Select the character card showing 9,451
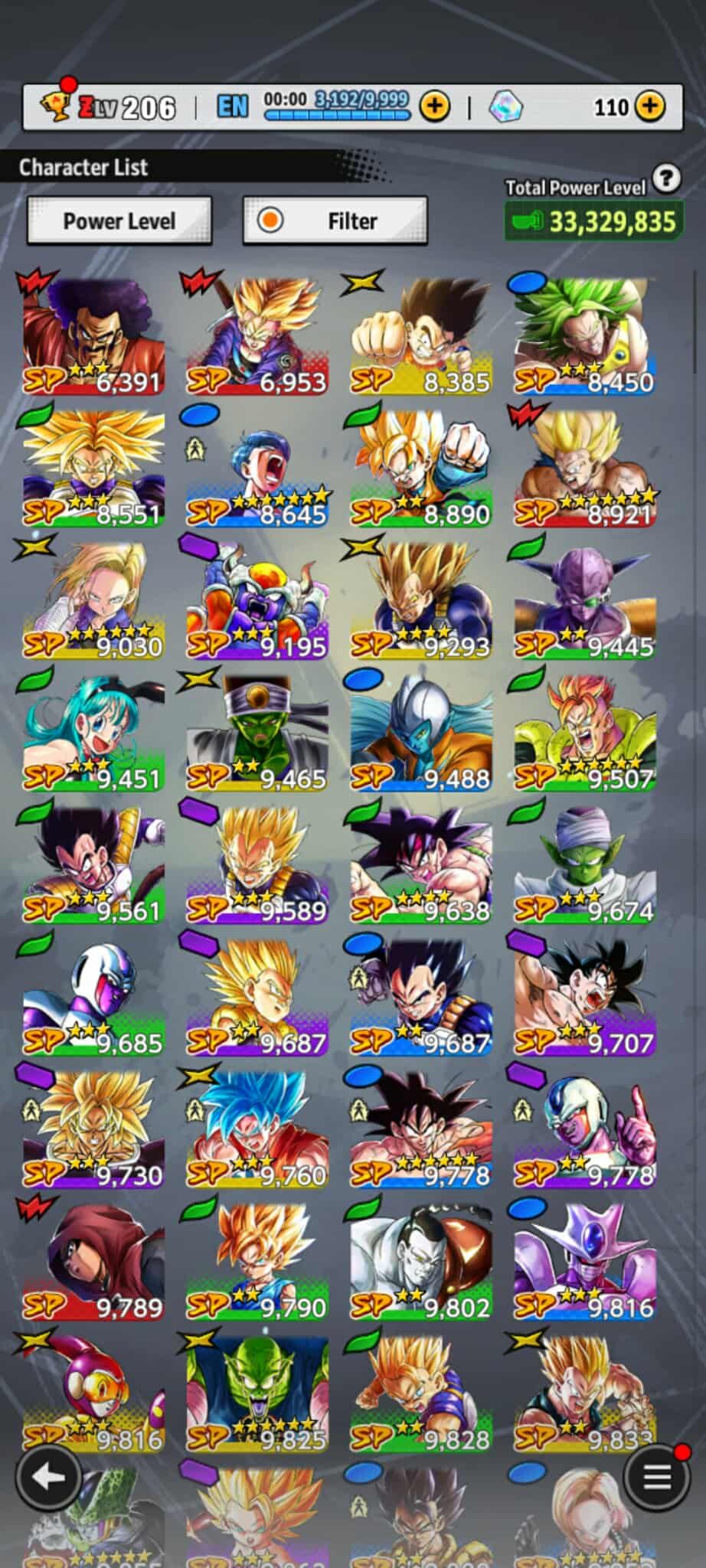Image resolution: width=706 pixels, height=1568 pixels. click(x=93, y=734)
